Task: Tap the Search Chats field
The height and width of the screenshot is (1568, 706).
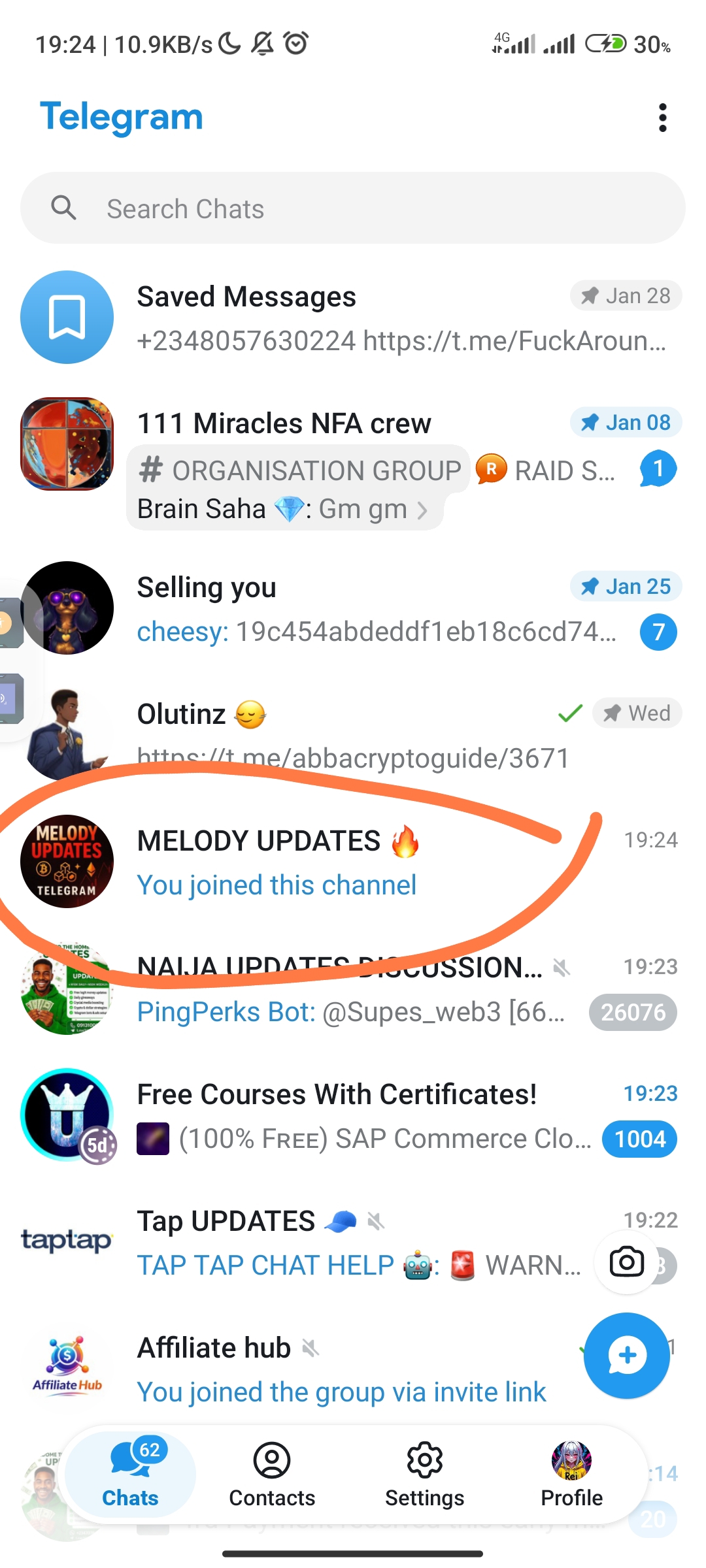Action: [x=353, y=208]
